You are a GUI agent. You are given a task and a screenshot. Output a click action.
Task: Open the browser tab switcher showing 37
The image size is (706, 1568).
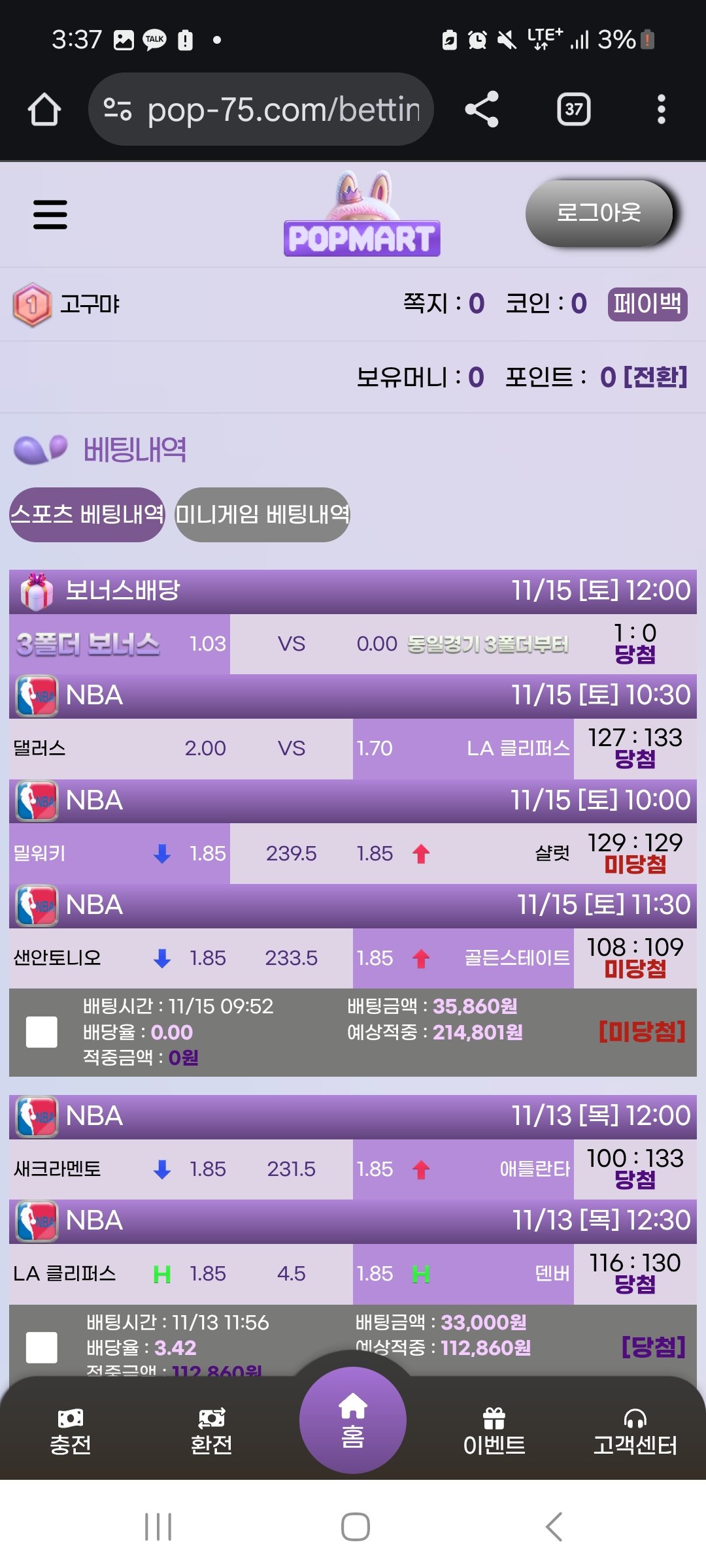573,109
